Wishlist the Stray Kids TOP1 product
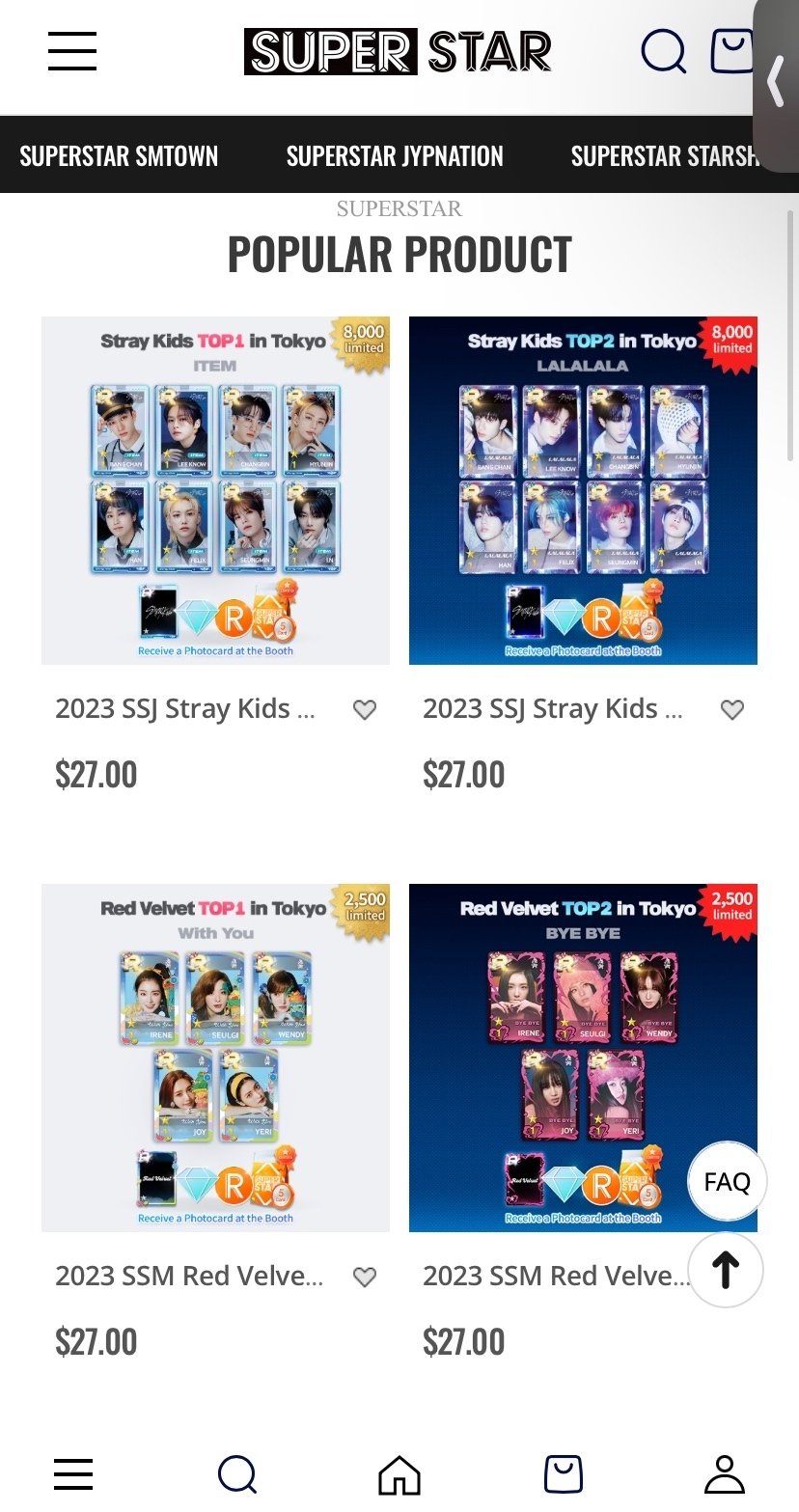Image resolution: width=799 pixels, height=1512 pixels. click(365, 710)
